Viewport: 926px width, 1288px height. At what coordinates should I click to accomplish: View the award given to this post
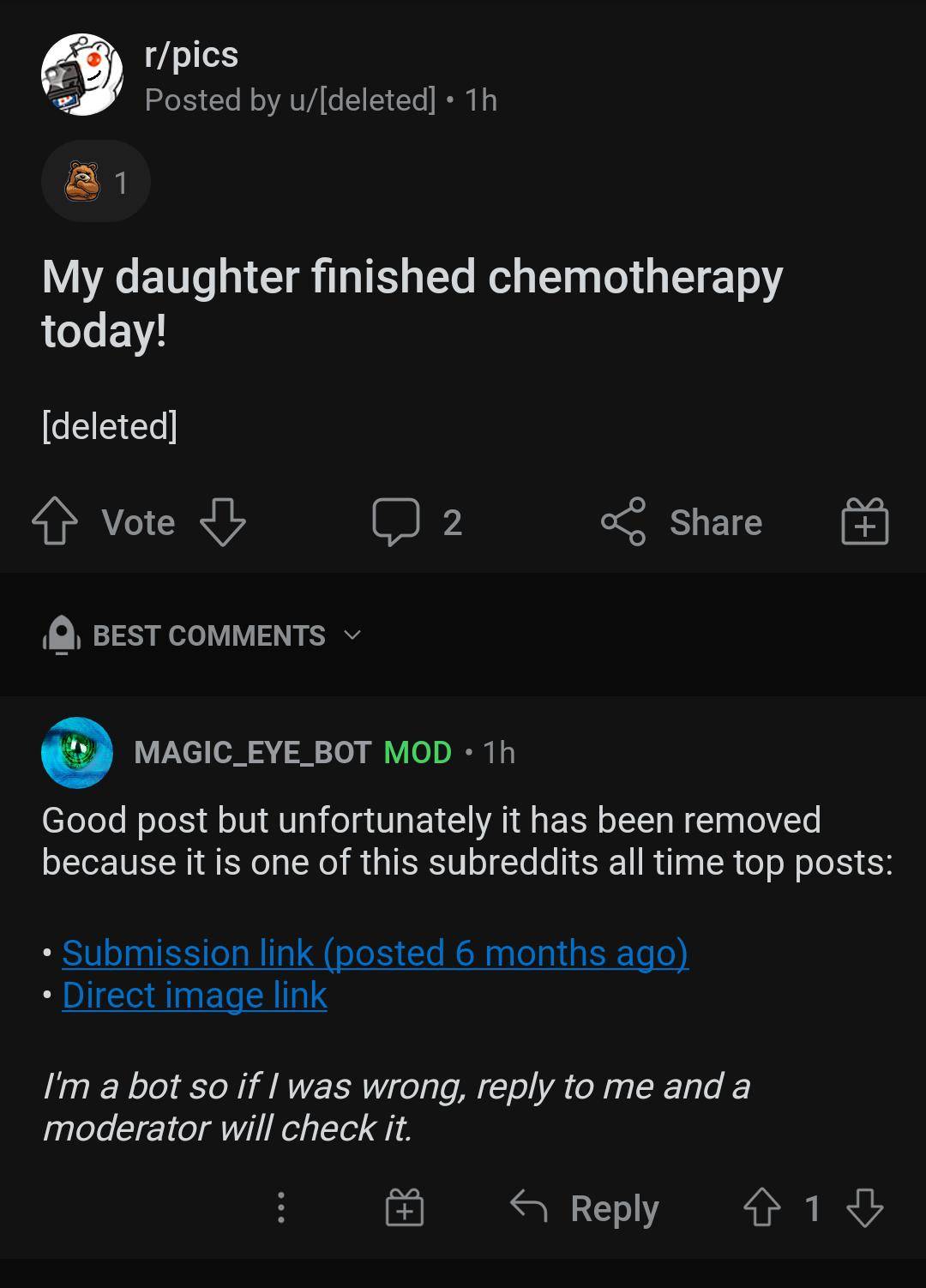tap(96, 182)
